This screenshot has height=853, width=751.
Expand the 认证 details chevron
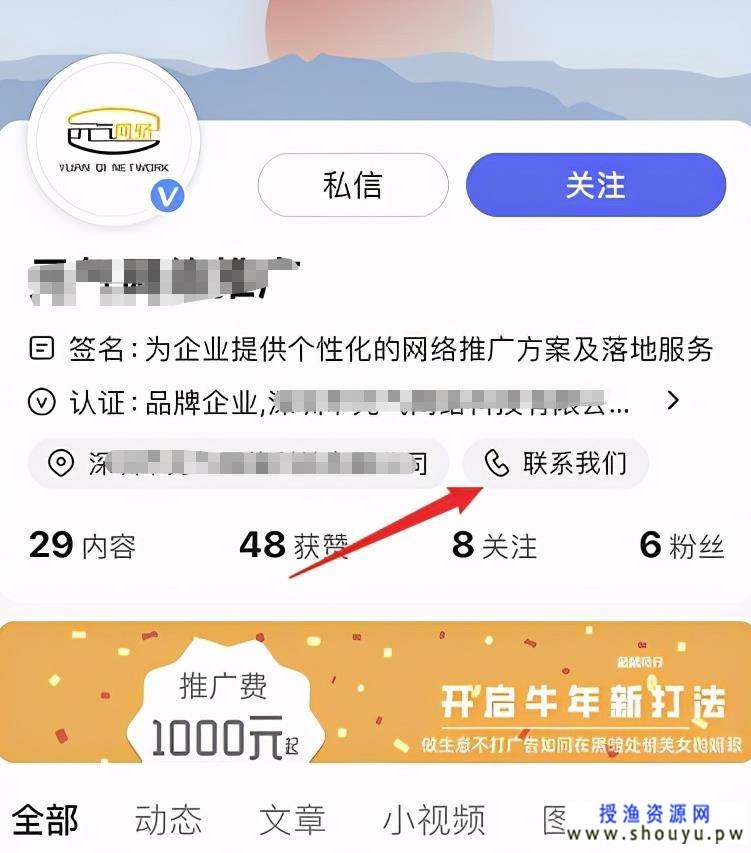(x=673, y=401)
